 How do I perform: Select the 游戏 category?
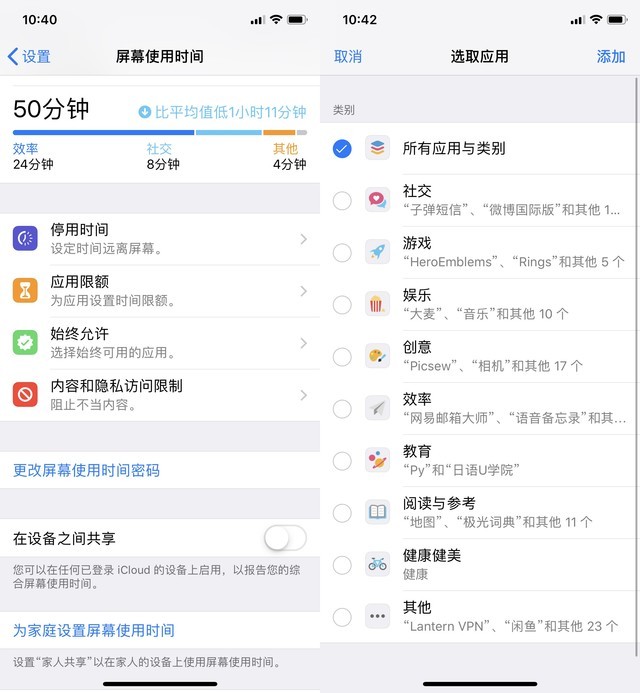(480, 253)
